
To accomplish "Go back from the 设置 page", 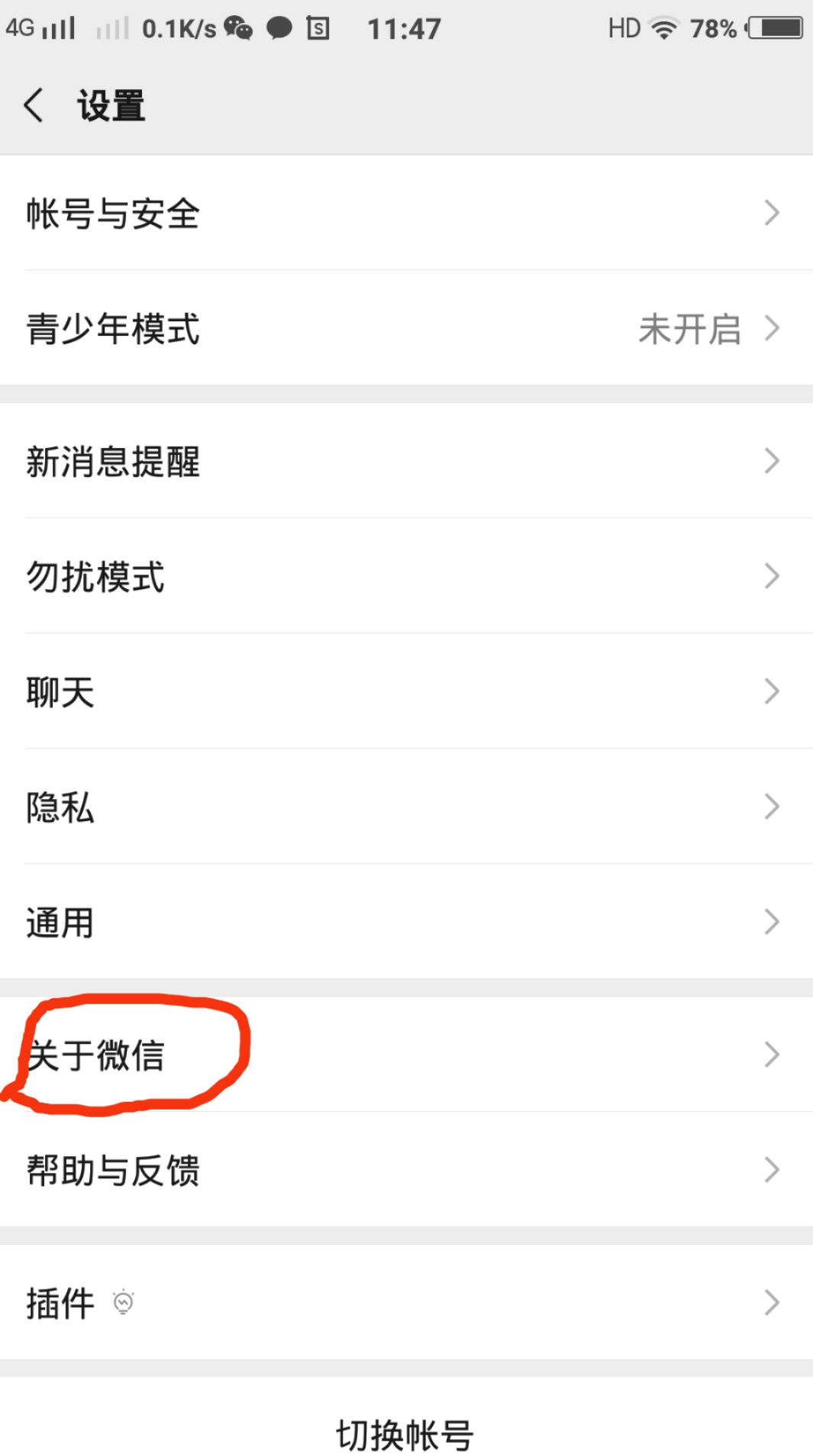I will coord(34,105).
